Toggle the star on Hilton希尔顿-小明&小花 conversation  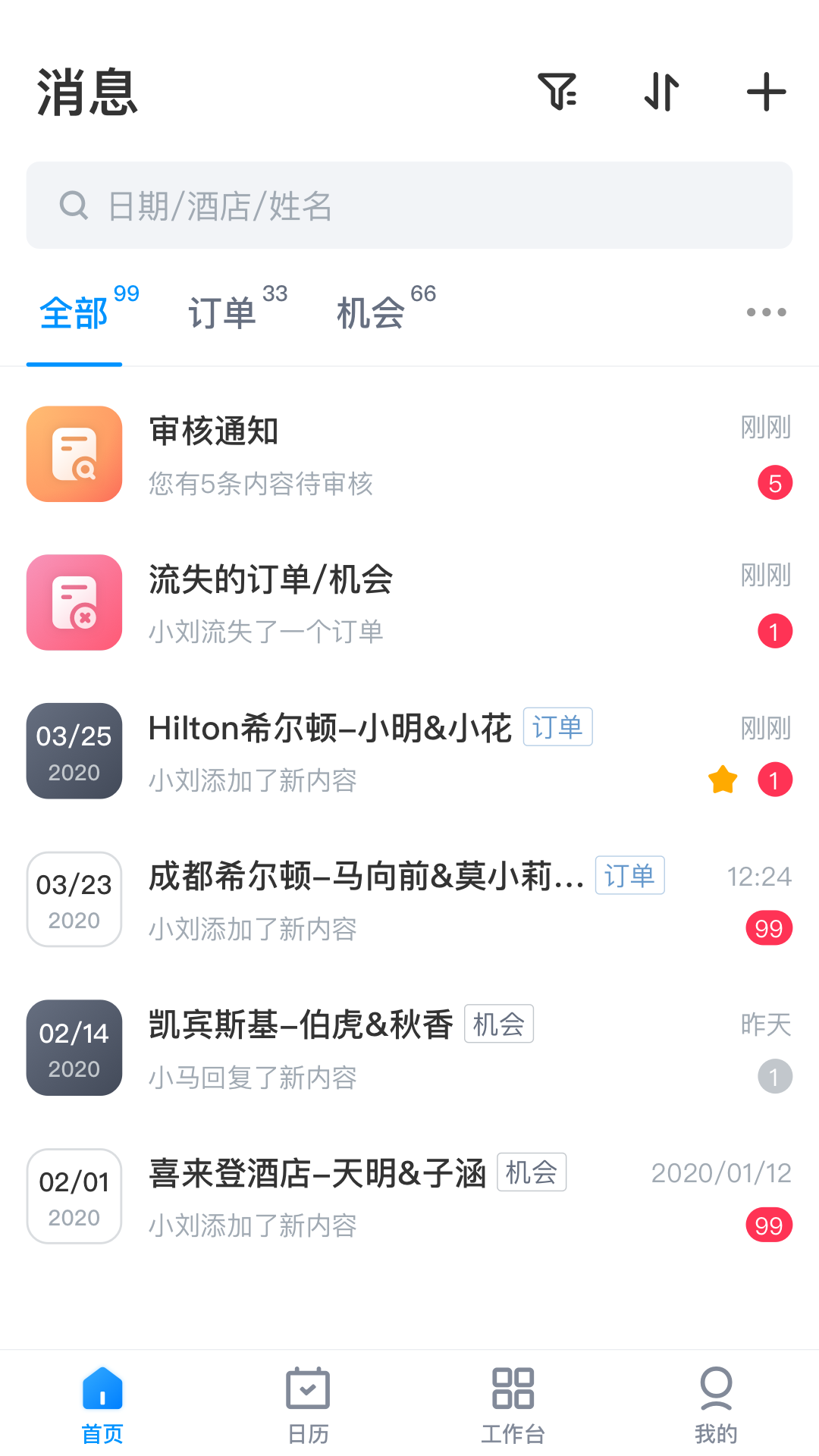(x=722, y=779)
